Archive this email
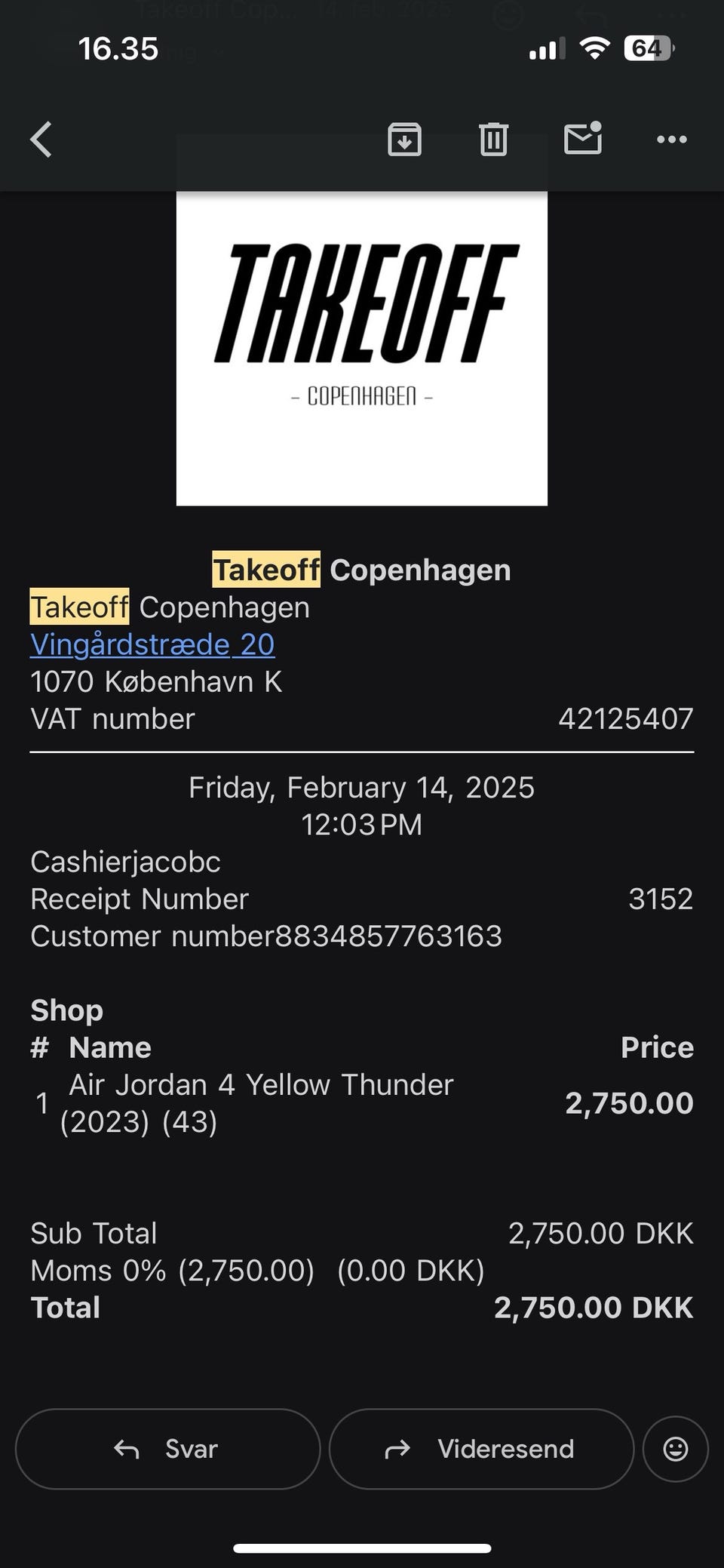Viewport: 724px width, 1568px height. coord(404,140)
